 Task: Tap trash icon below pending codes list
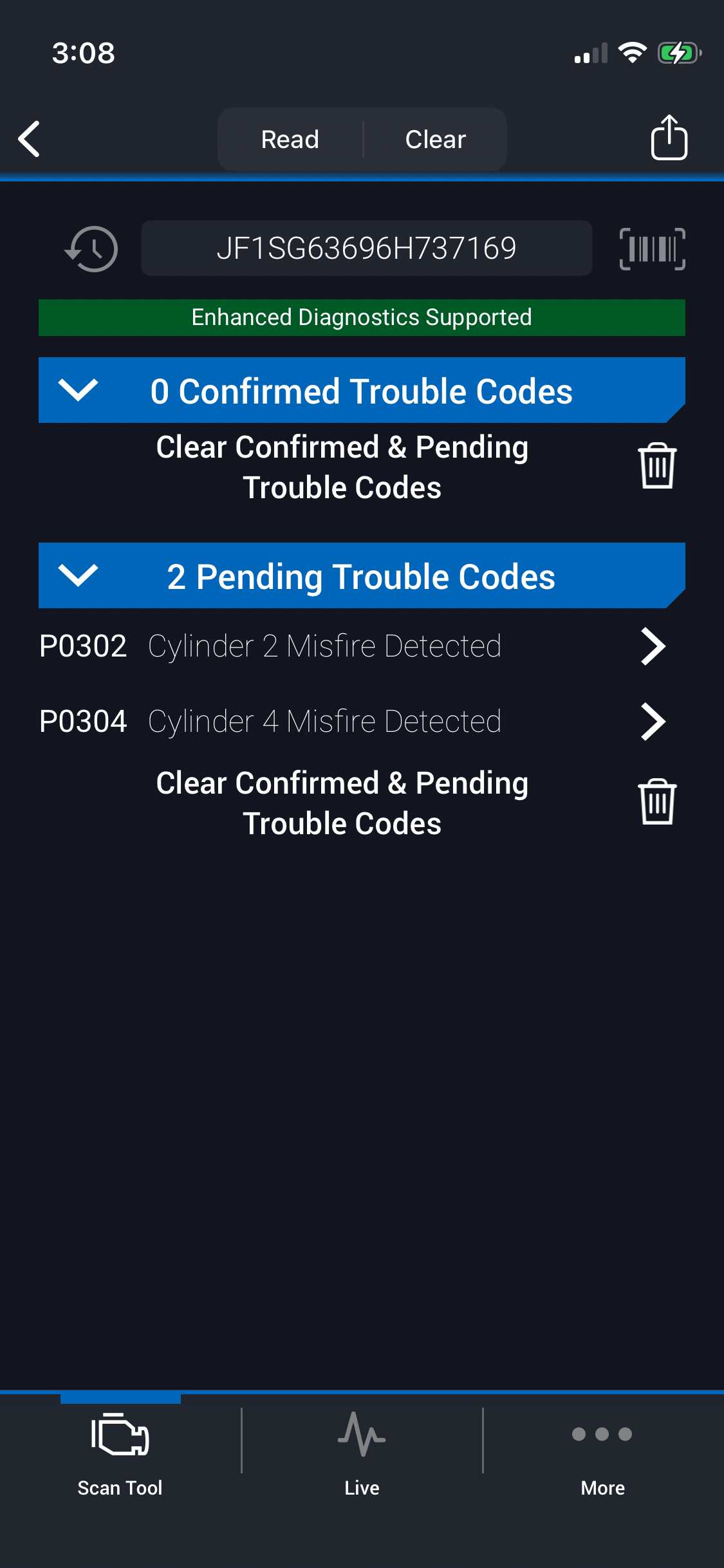(x=657, y=802)
